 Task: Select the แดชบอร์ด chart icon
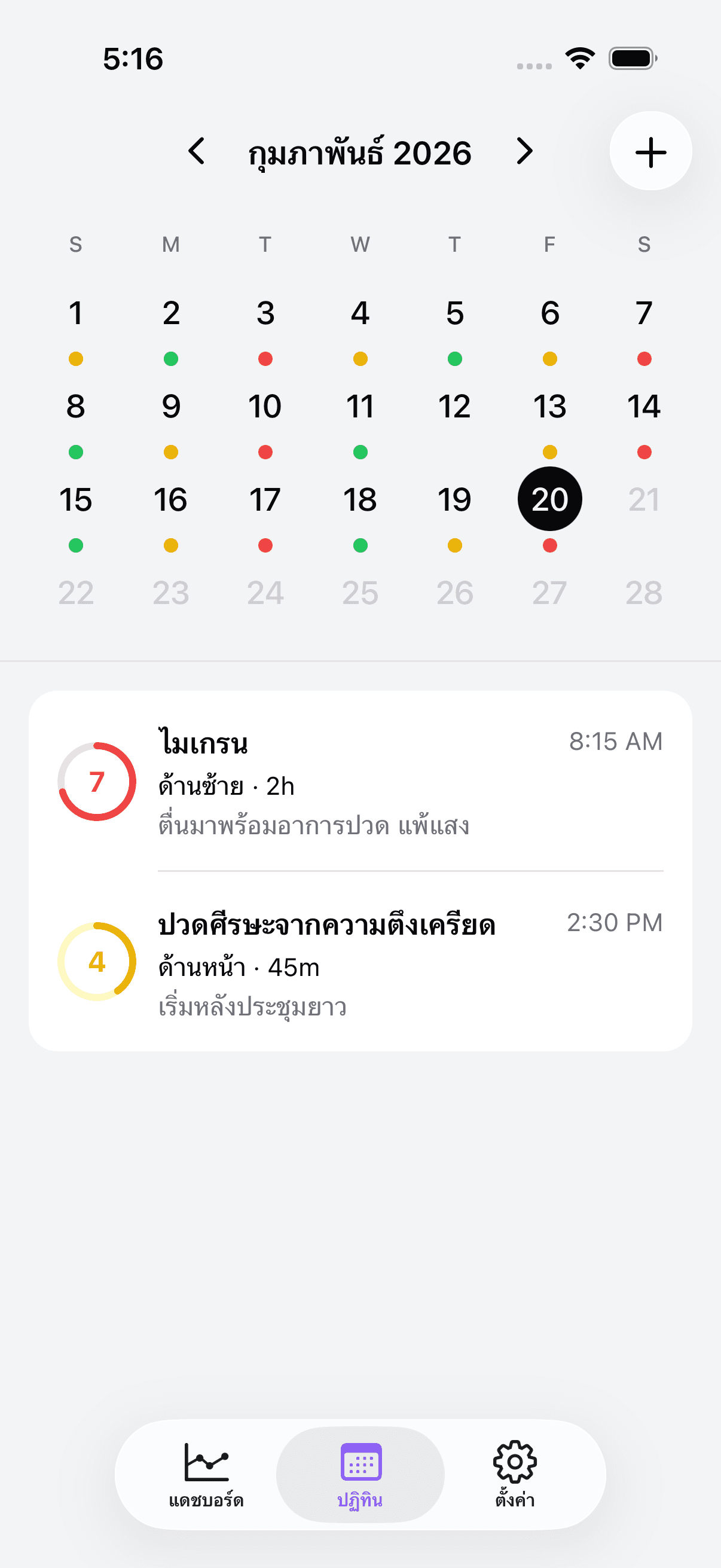pyautogui.click(x=206, y=1460)
